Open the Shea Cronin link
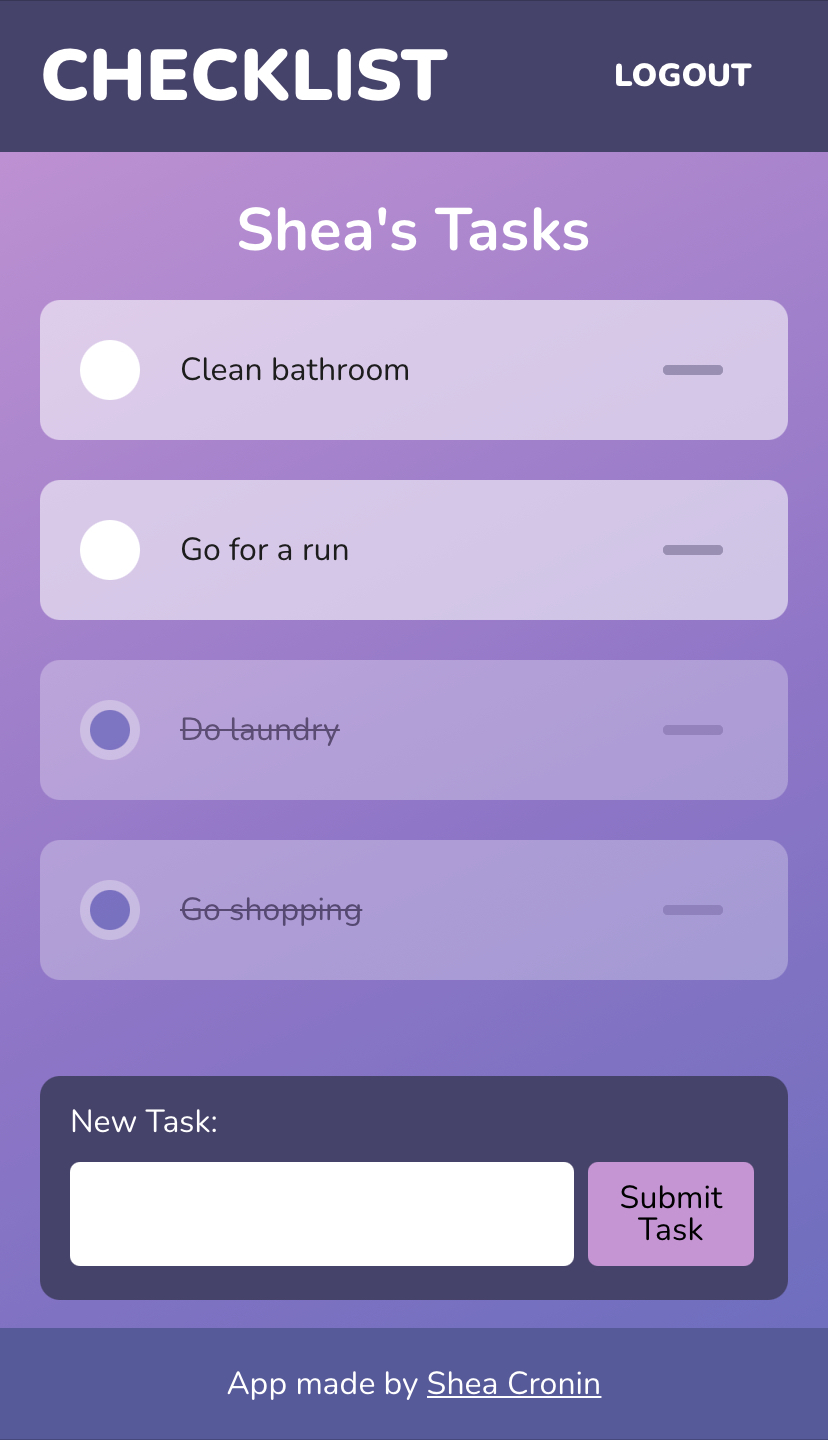 click(513, 1384)
